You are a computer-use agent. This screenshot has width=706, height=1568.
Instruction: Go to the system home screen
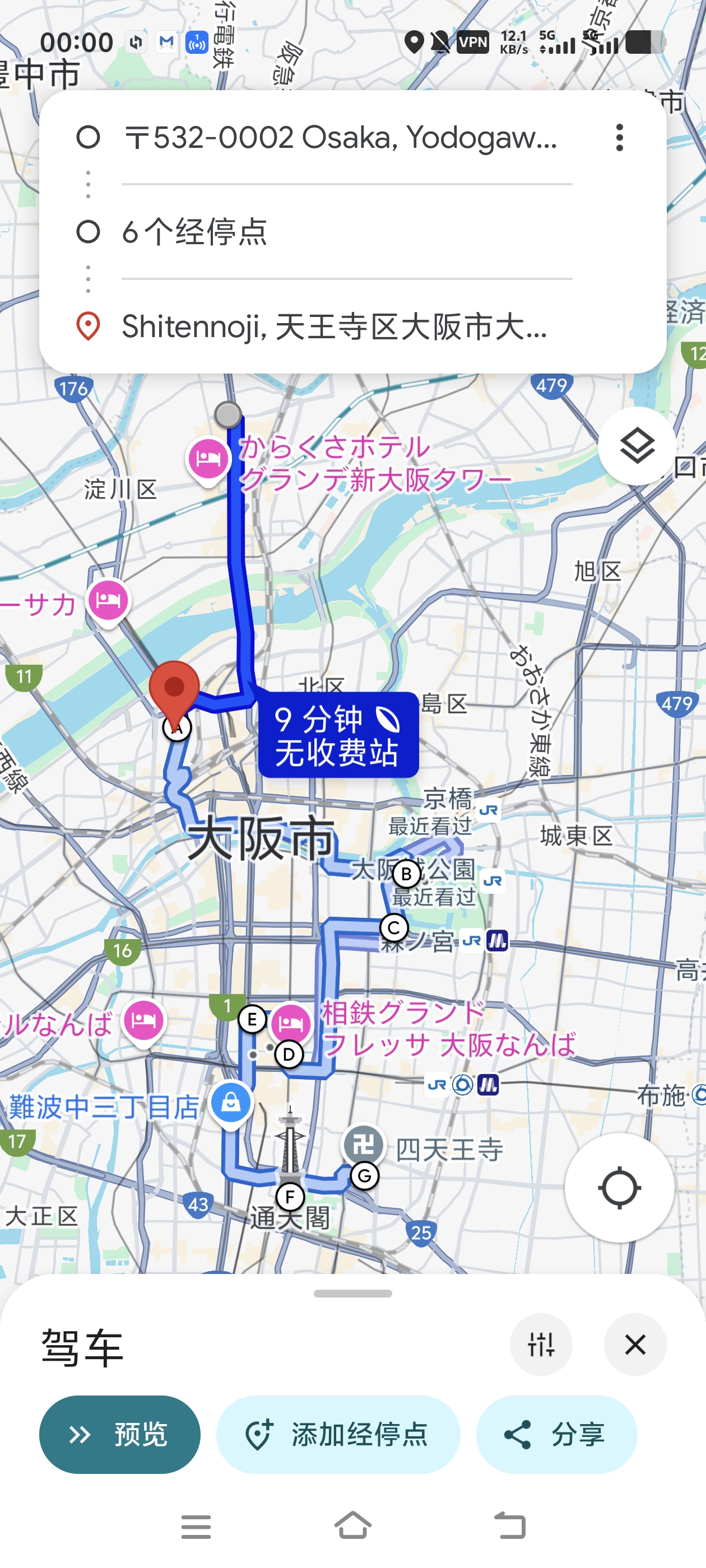pyautogui.click(x=352, y=1525)
